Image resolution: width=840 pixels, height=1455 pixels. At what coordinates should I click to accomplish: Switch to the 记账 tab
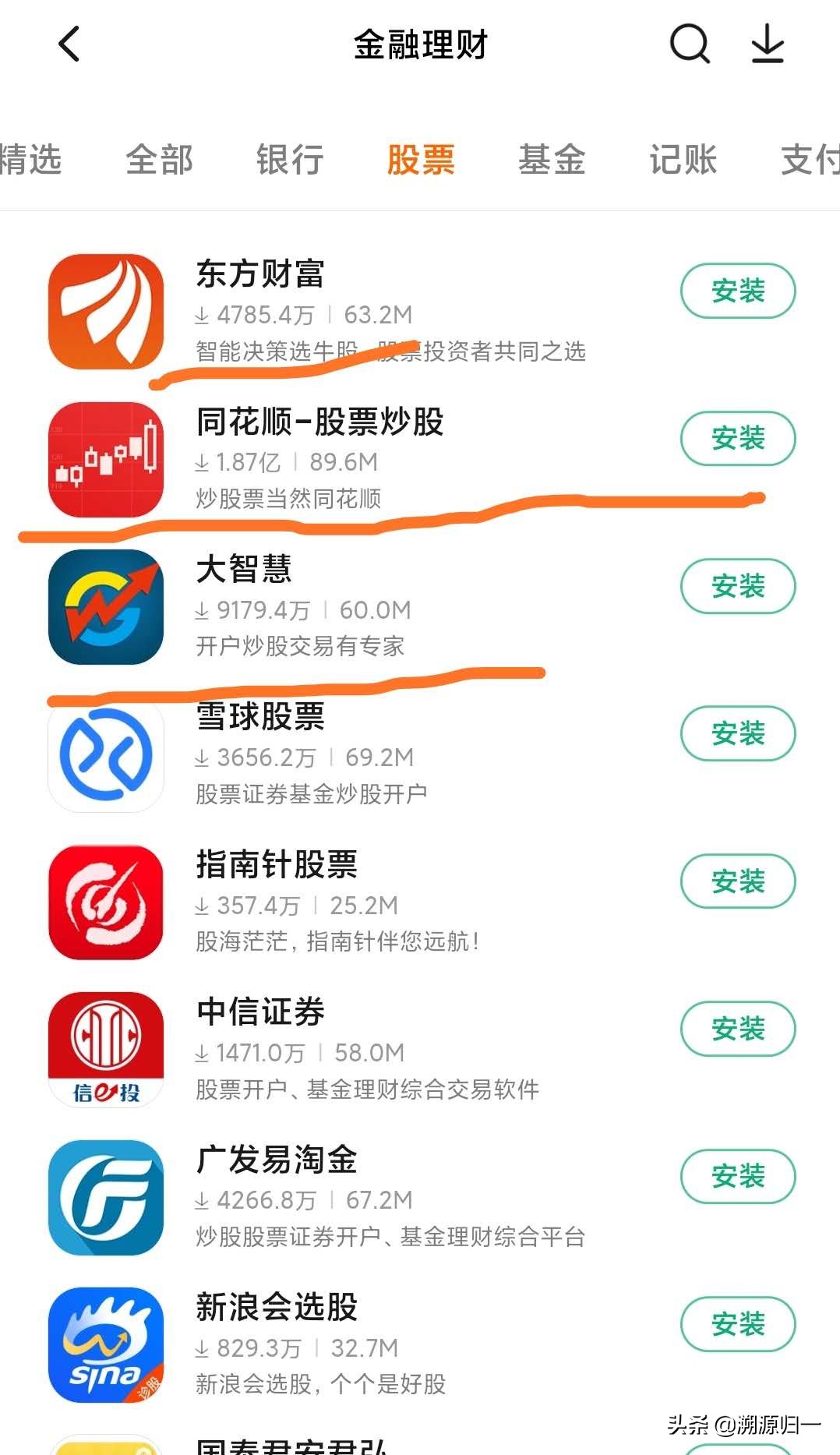[683, 160]
